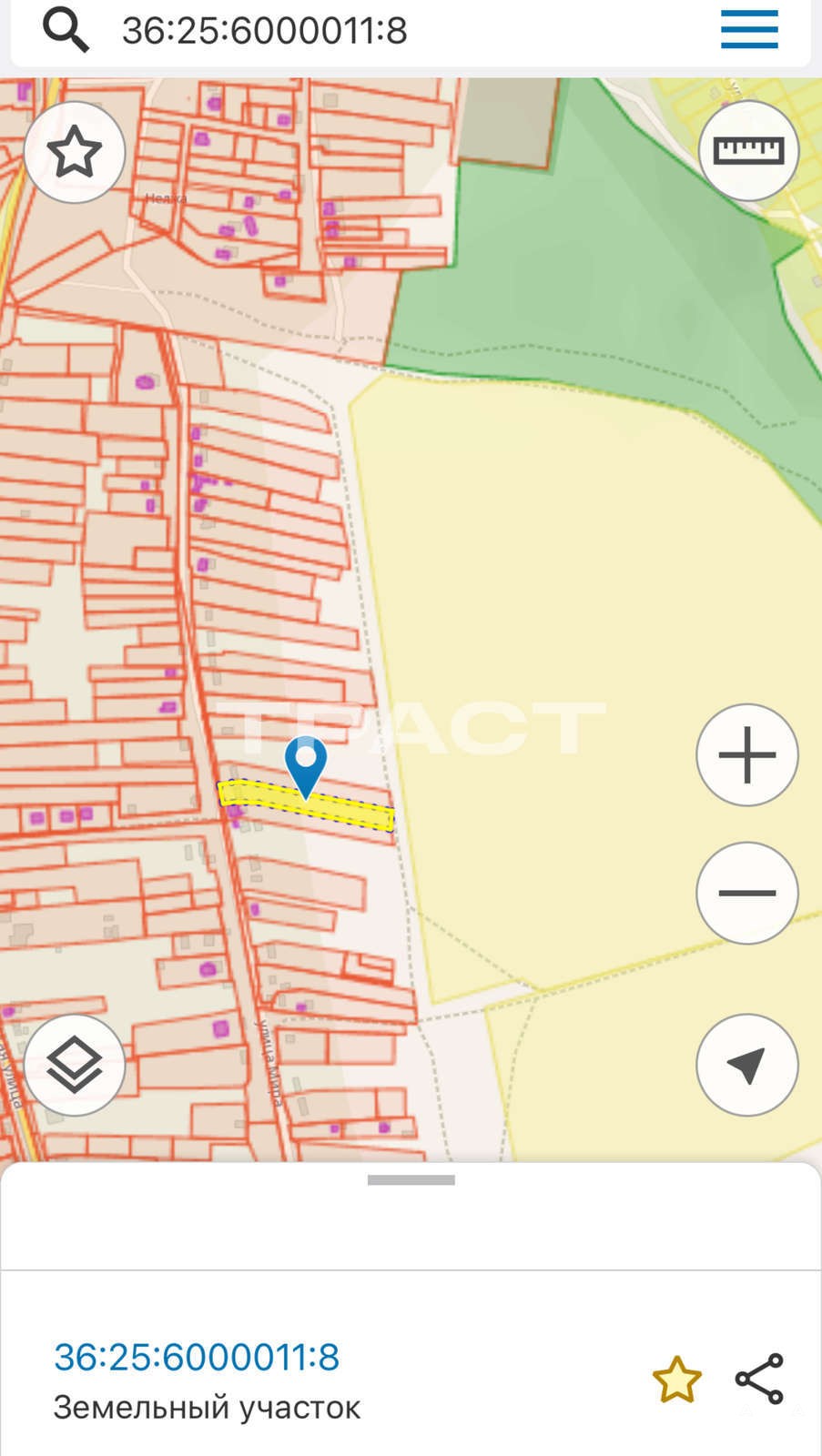The width and height of the screenshot is (822, 1456).
Task: Expand the bottom sheet handle
Action: [x=411, y=1180]
